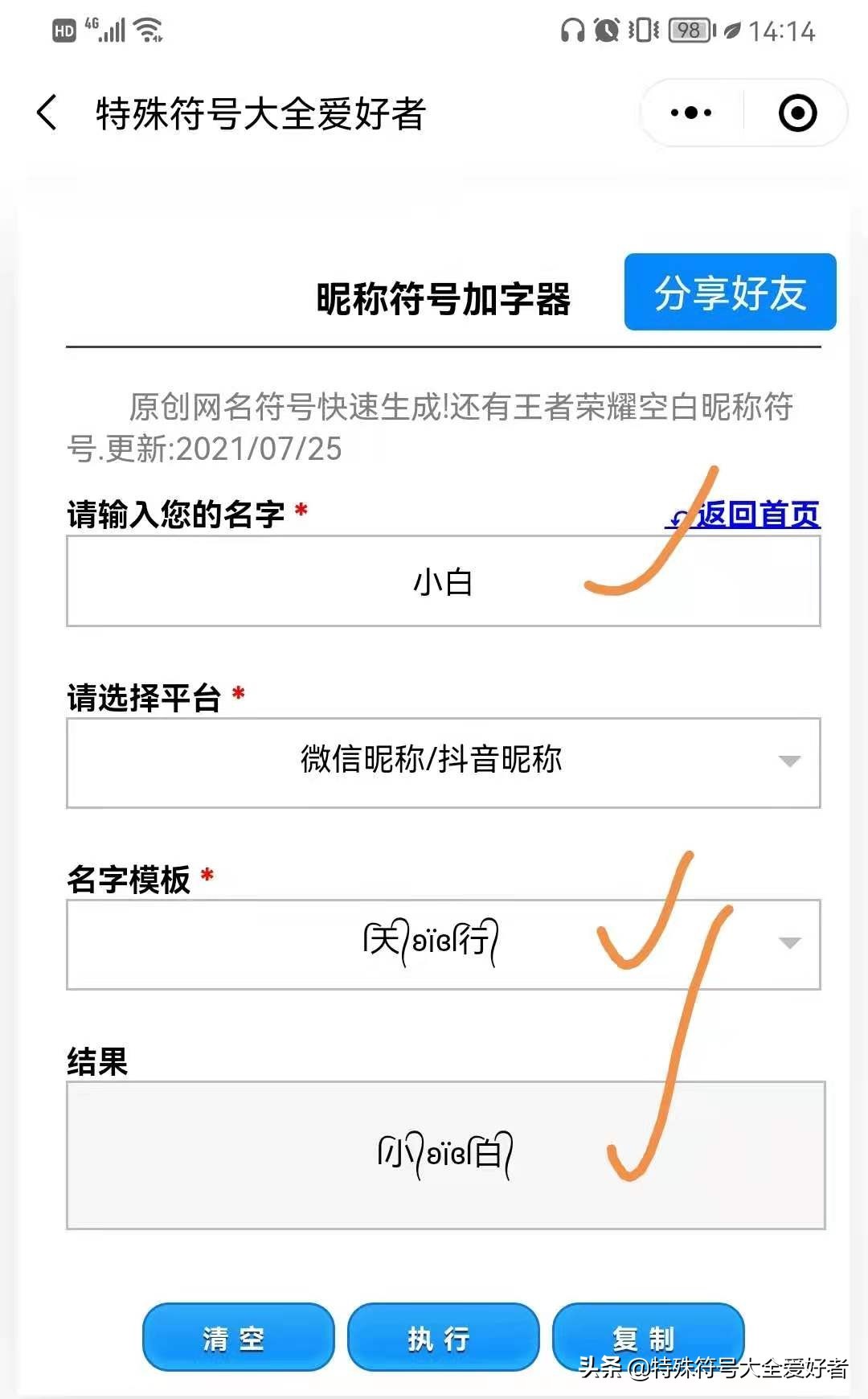Generate nickname with 执行 button

click(443, 1338)
